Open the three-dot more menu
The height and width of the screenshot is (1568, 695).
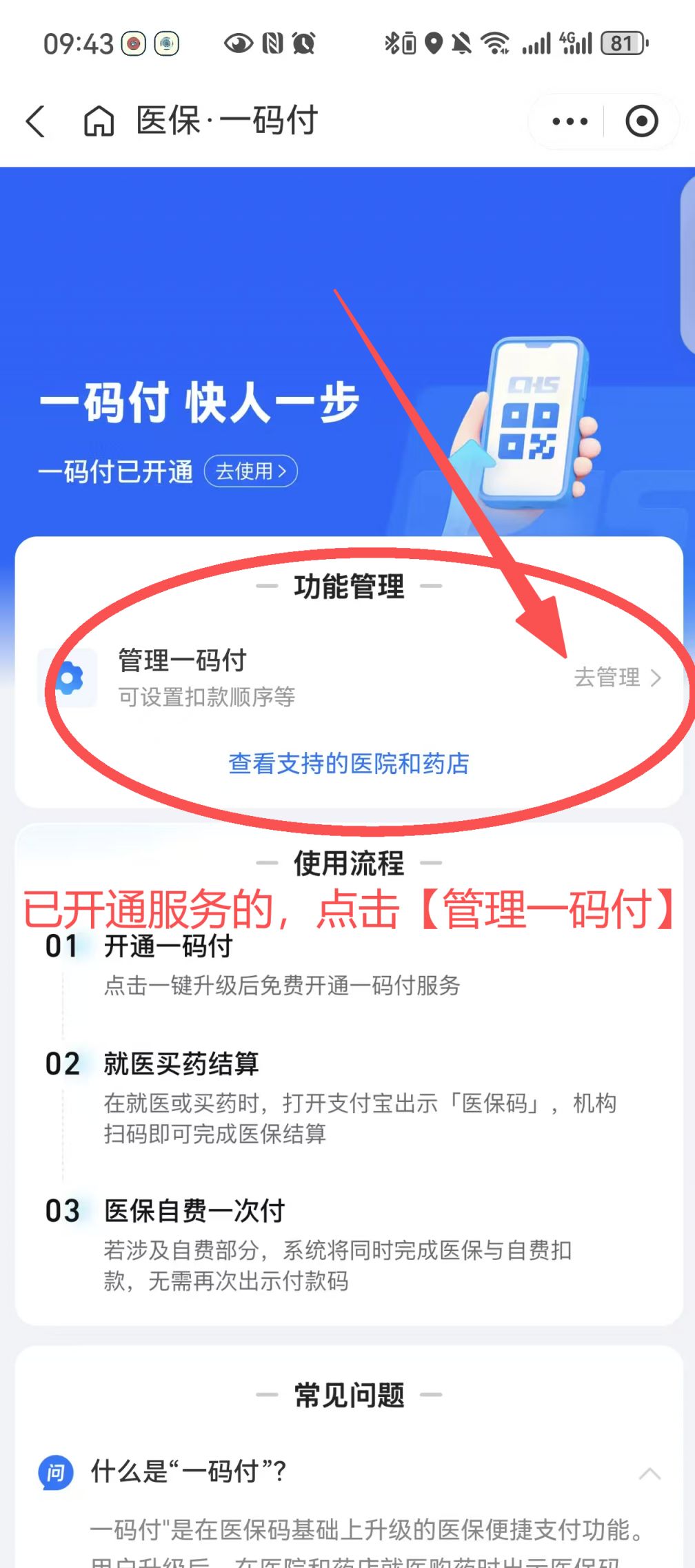(570, 121)
